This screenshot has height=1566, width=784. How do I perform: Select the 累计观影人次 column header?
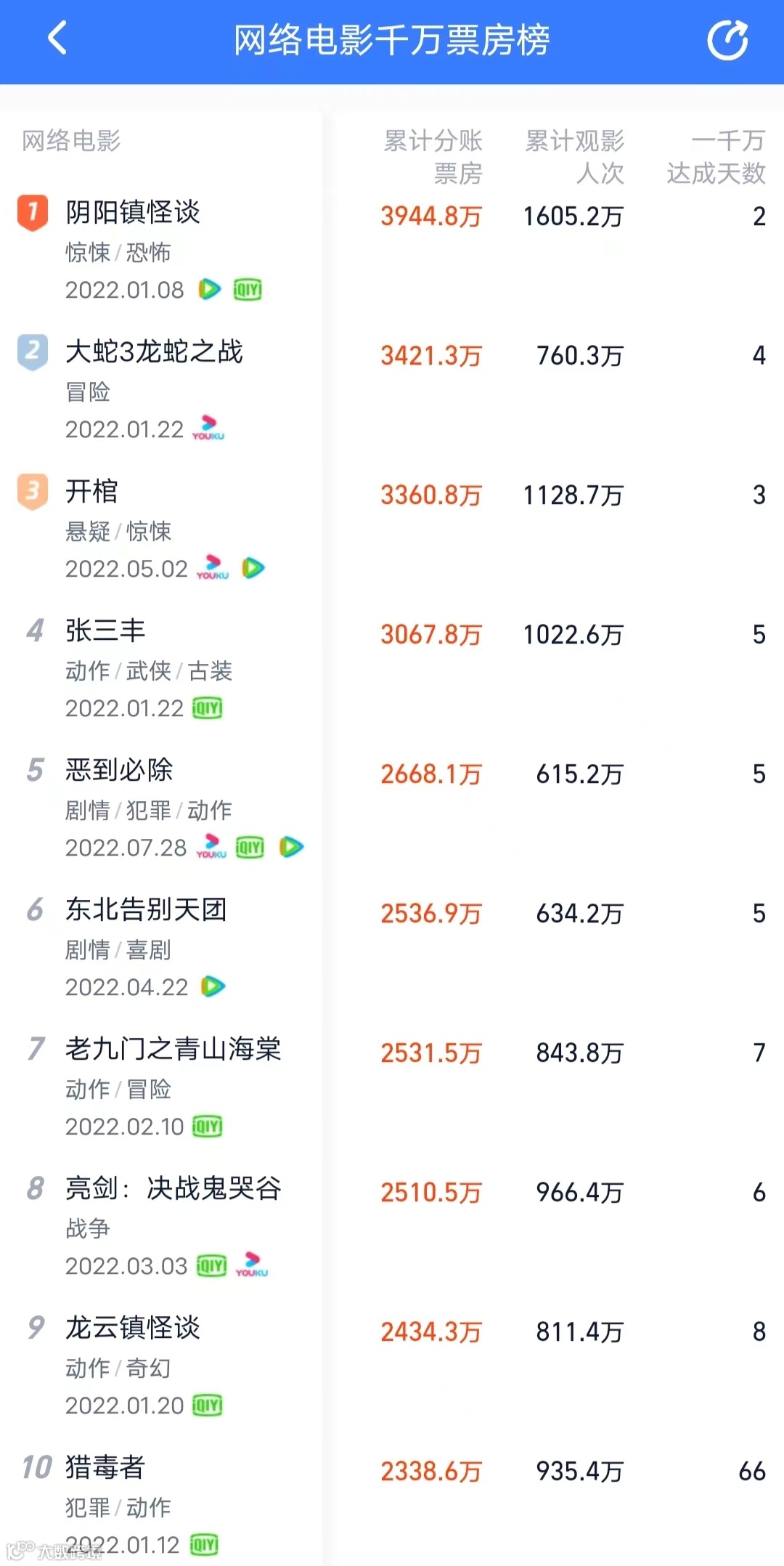coord(573,156)
